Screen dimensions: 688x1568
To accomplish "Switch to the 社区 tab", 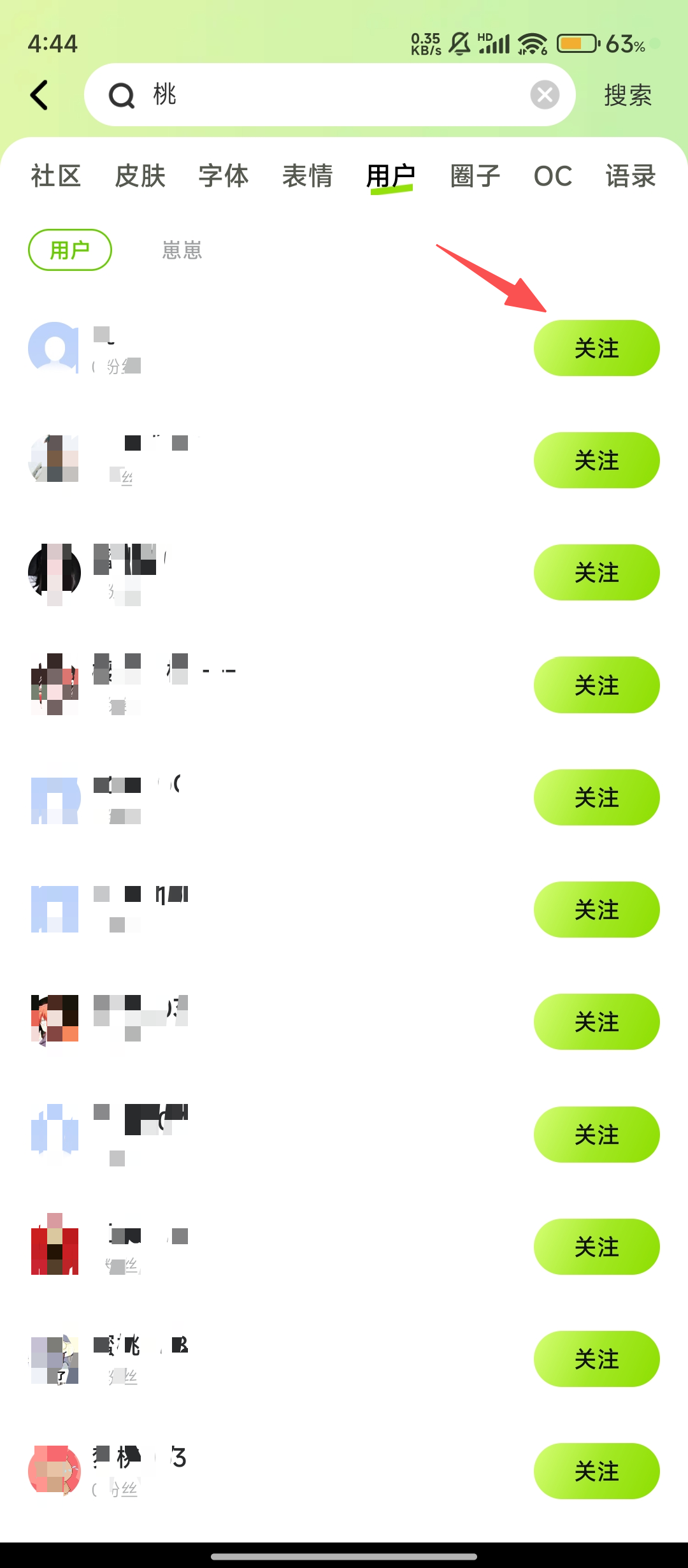I will coord(56,176).
